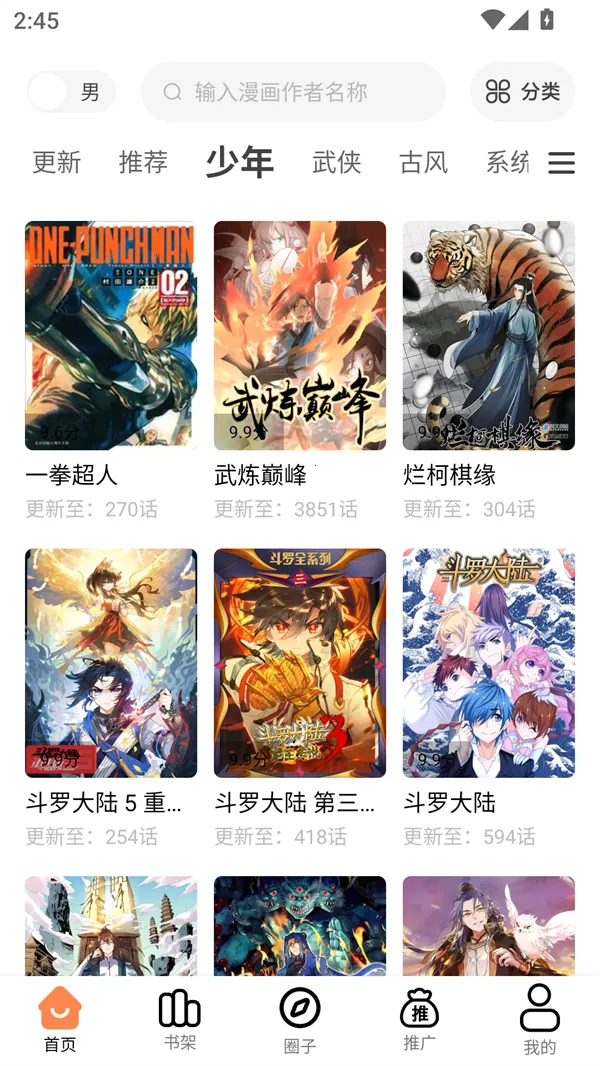Open the comic 一拳超人
This screenshot has height=1066, width=600.
pos(111,336)
